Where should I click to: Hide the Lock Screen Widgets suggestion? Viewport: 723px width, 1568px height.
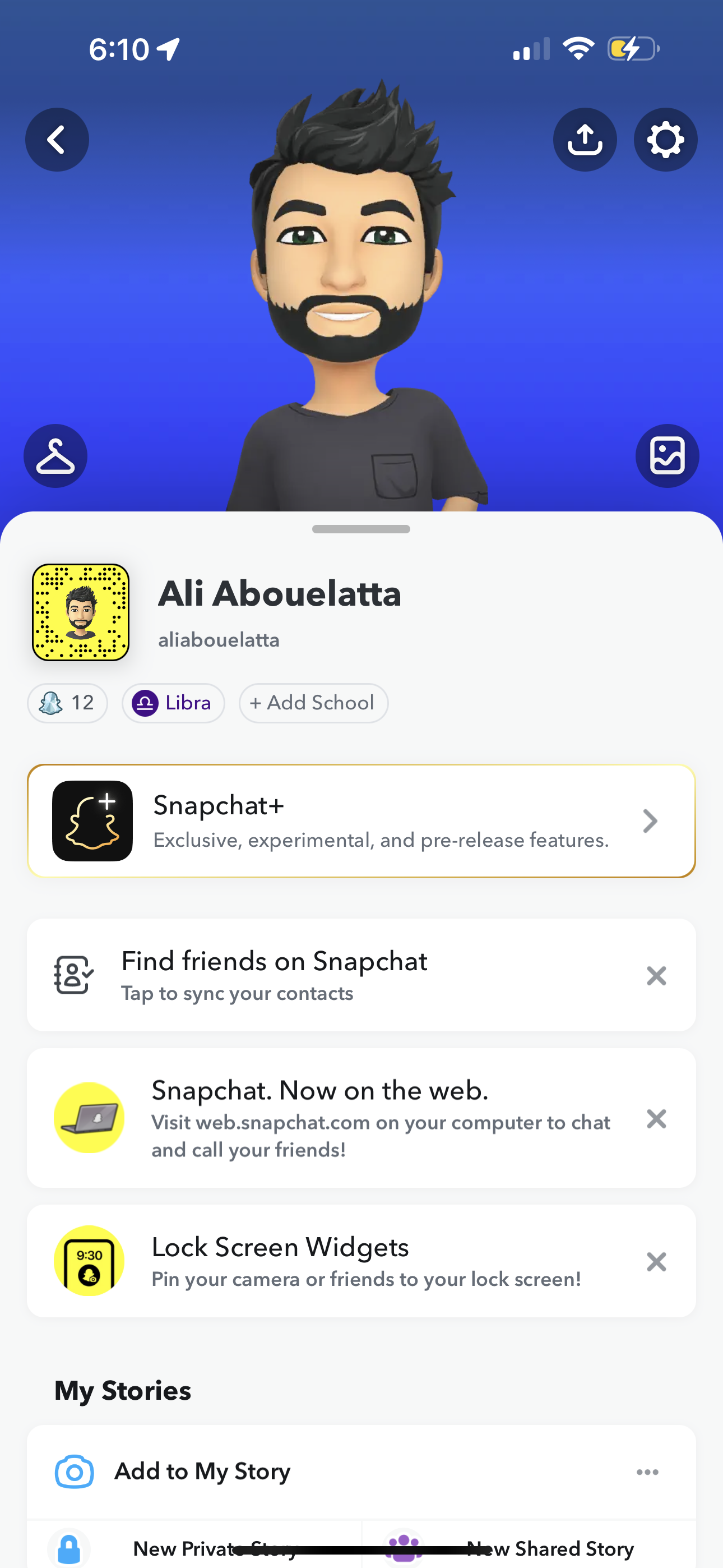(x=656, y=1262)
